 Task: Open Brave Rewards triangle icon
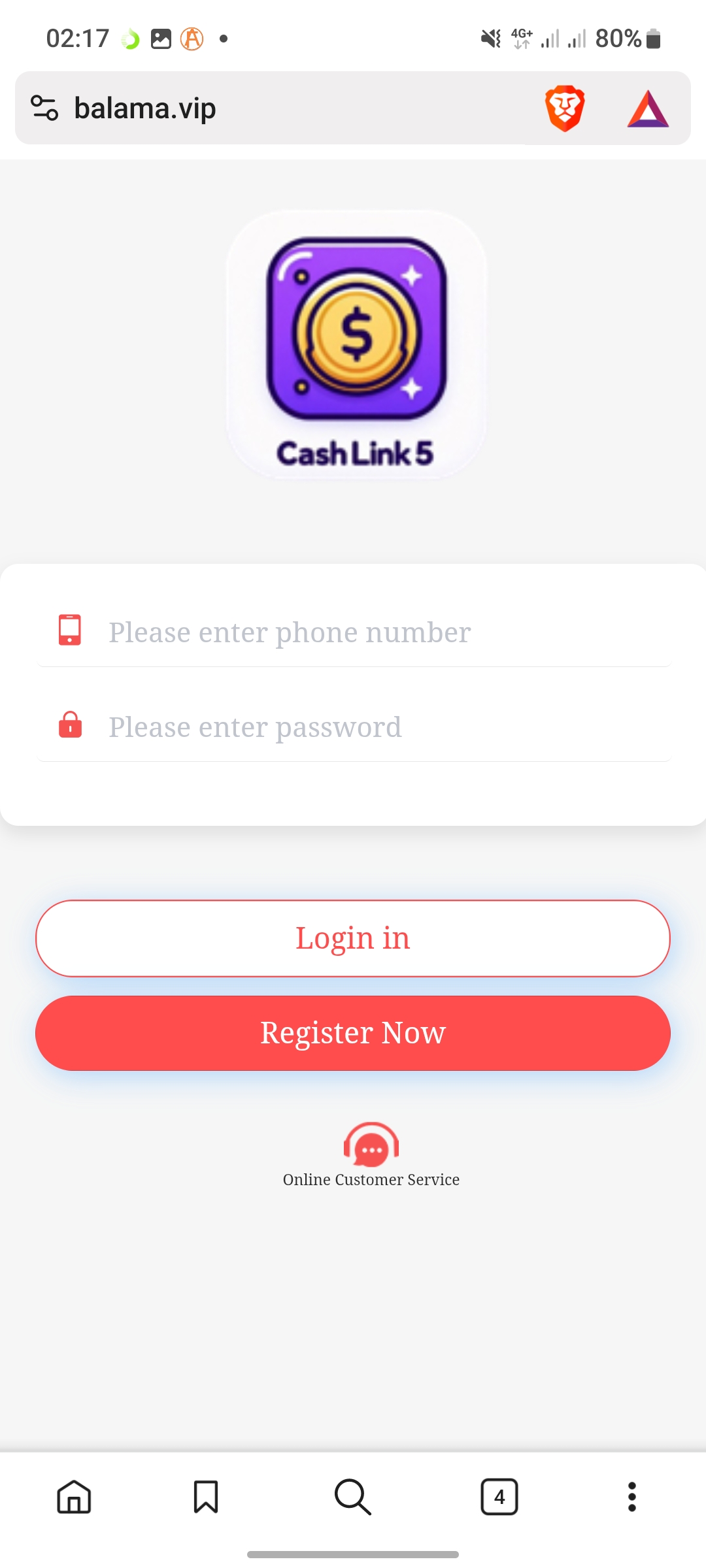click(647, 108)
